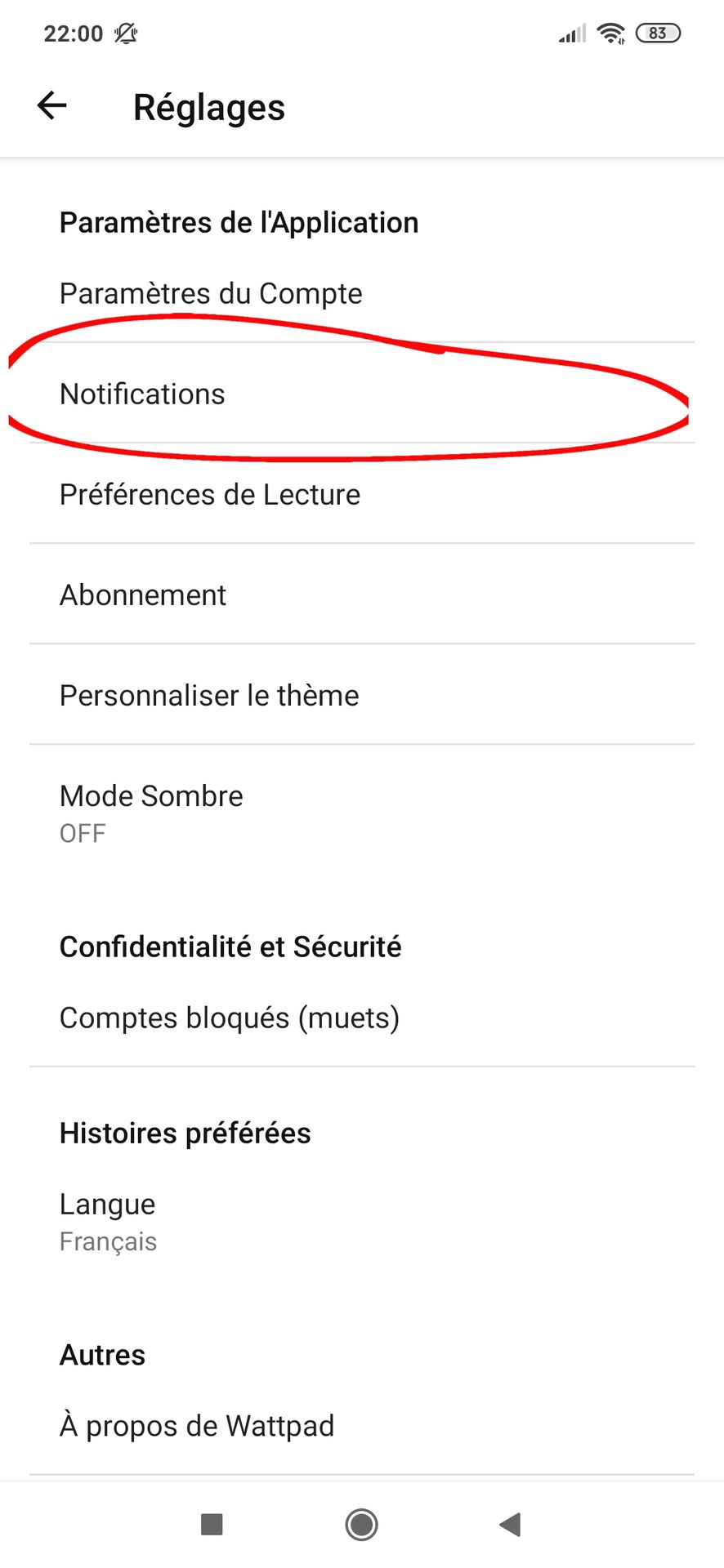This screenshot has height=1568, width=724.
Task: Open Préférences de Lecture
Action: (362, 494)
